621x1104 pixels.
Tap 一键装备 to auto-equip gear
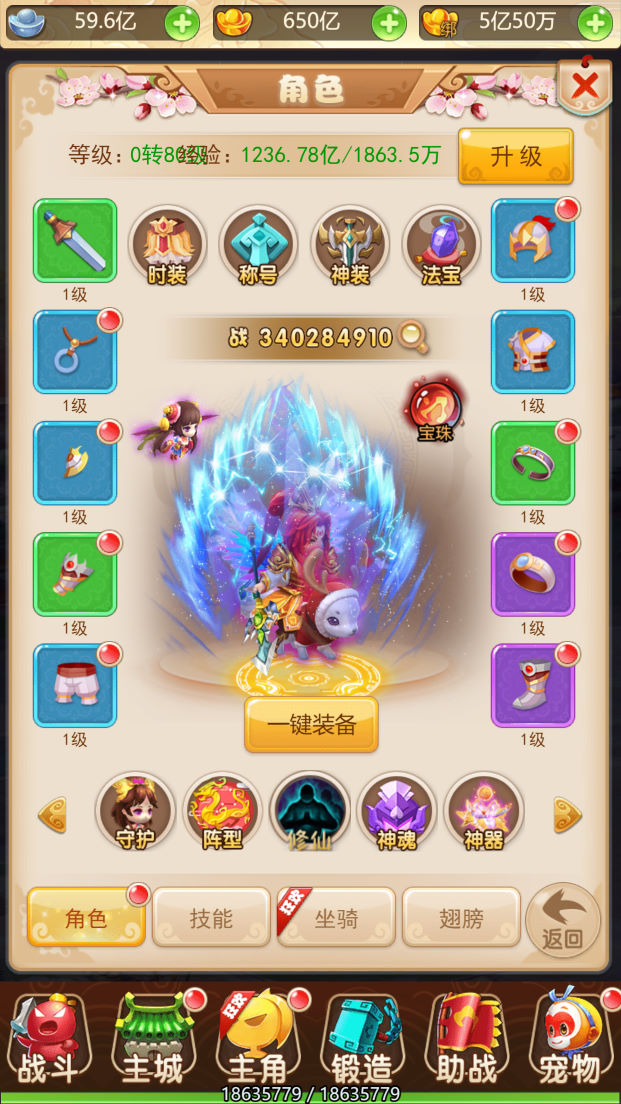[x=311, y=725]
